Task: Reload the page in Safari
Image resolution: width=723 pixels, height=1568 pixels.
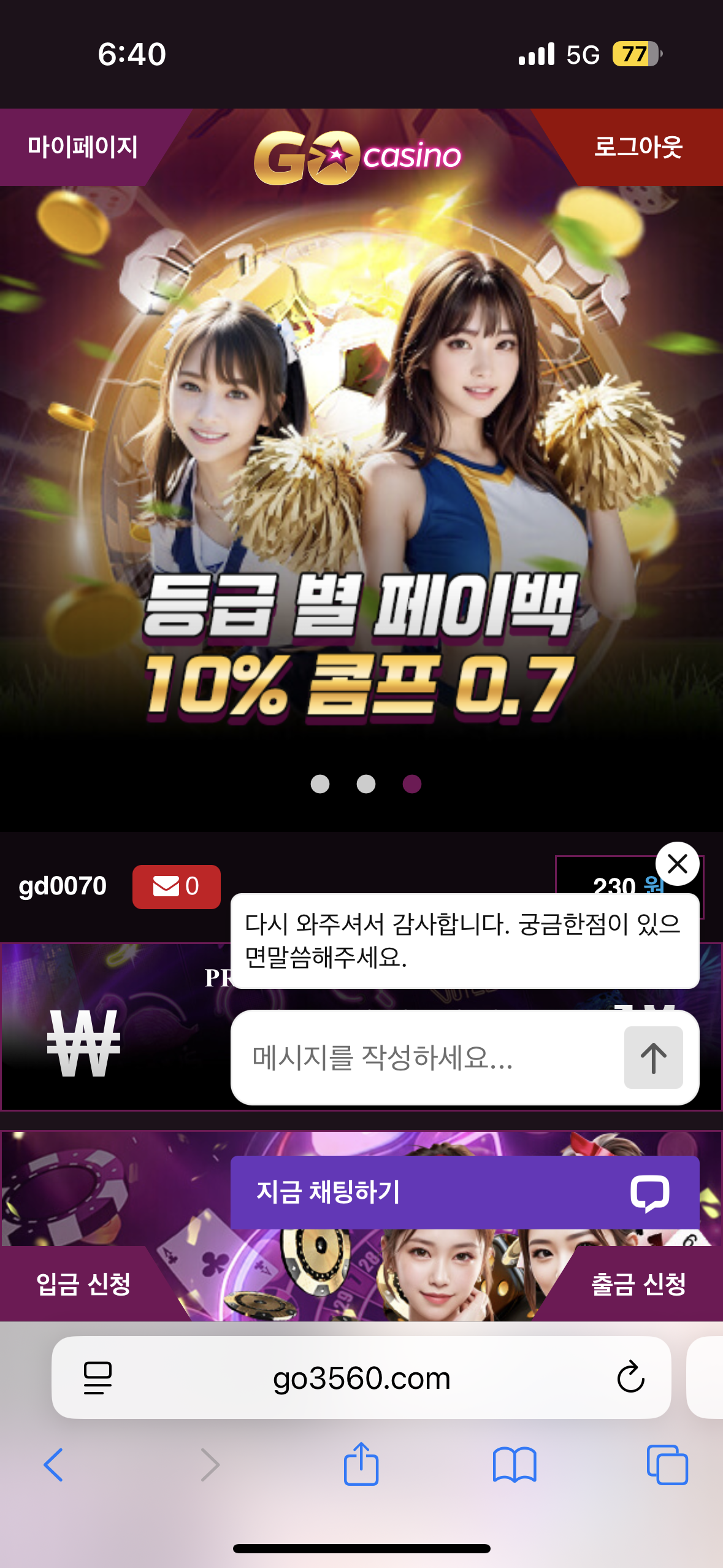Action: click(630, 1378)
